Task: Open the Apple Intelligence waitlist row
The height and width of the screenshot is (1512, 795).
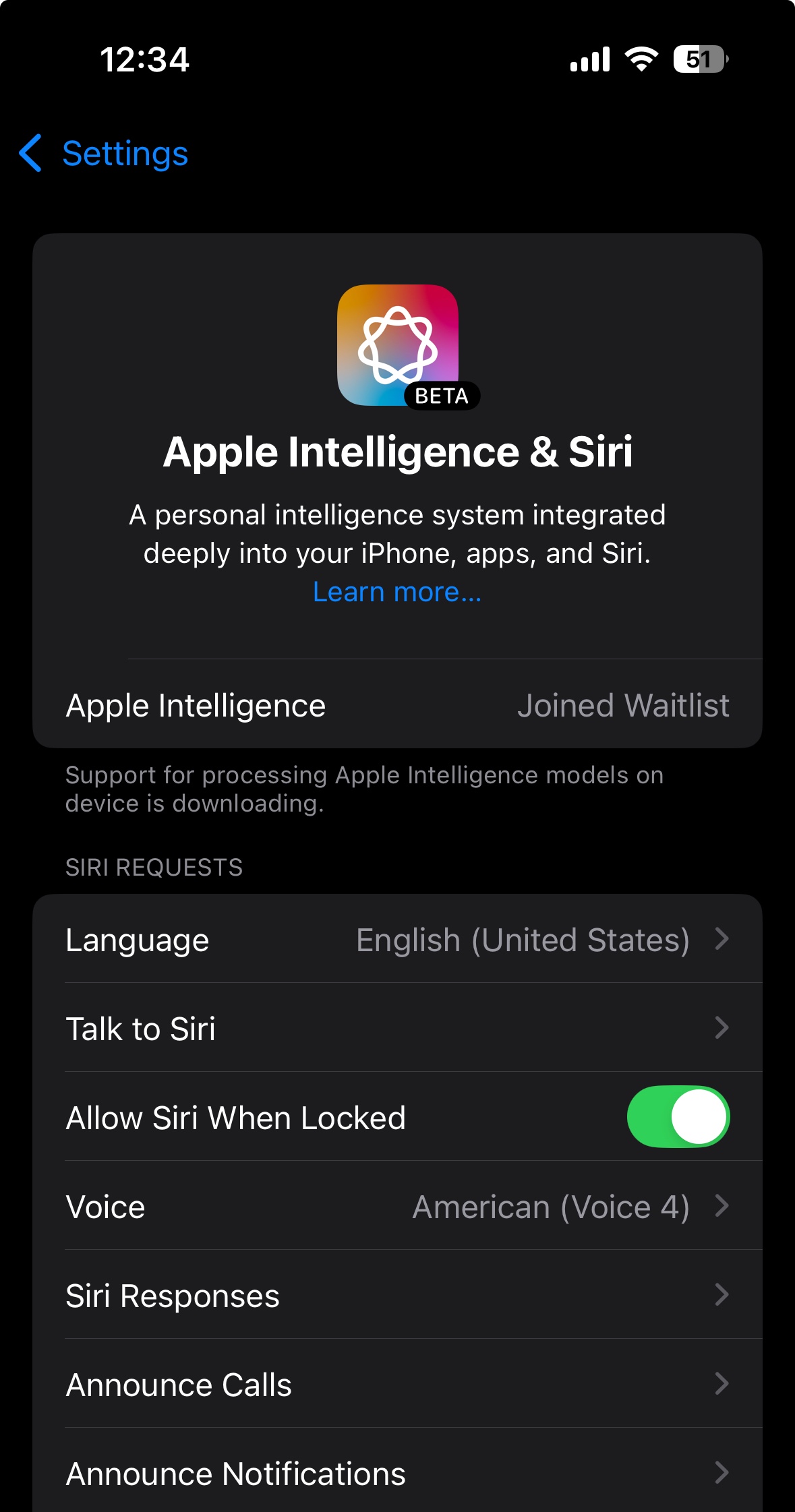Action: (397, 705)
